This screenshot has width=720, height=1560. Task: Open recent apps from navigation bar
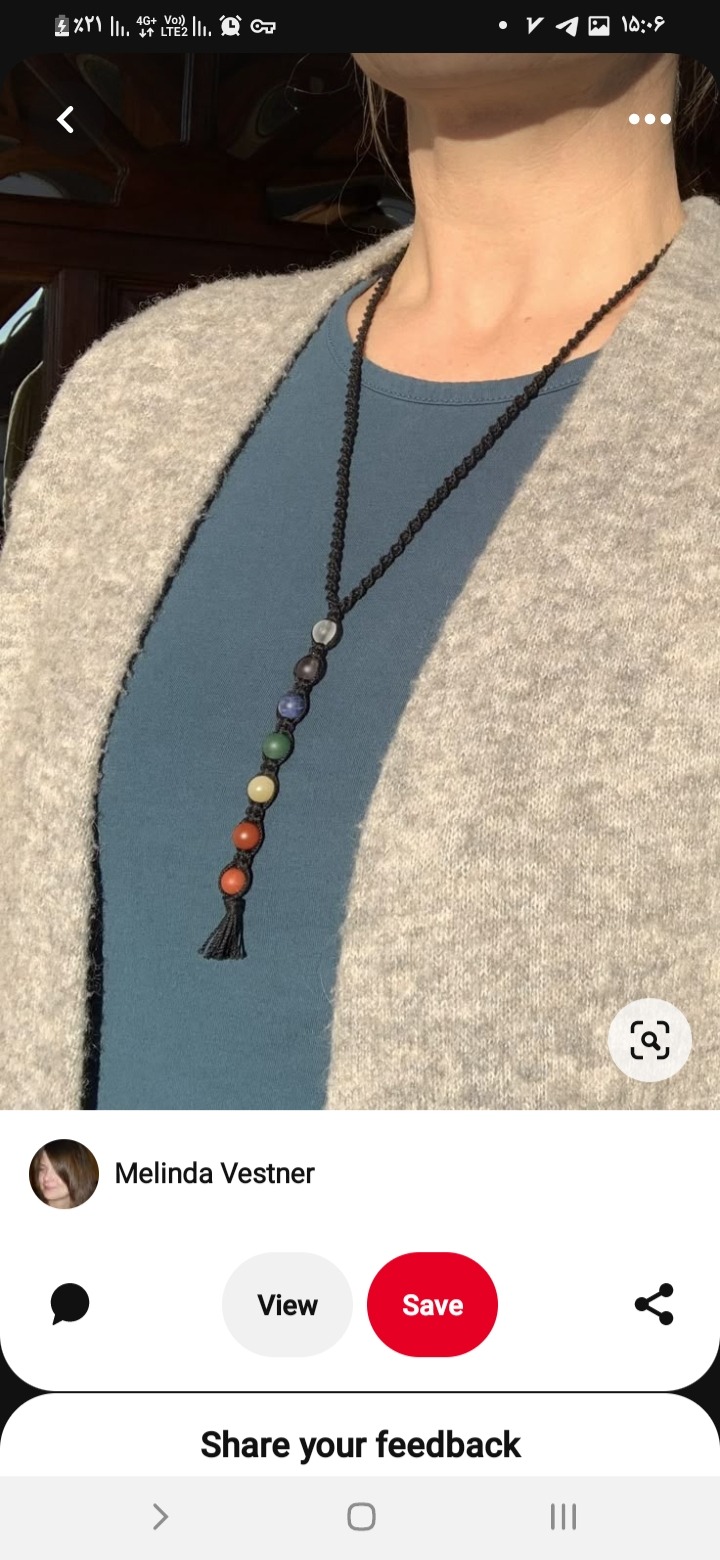click(563, 1517)
